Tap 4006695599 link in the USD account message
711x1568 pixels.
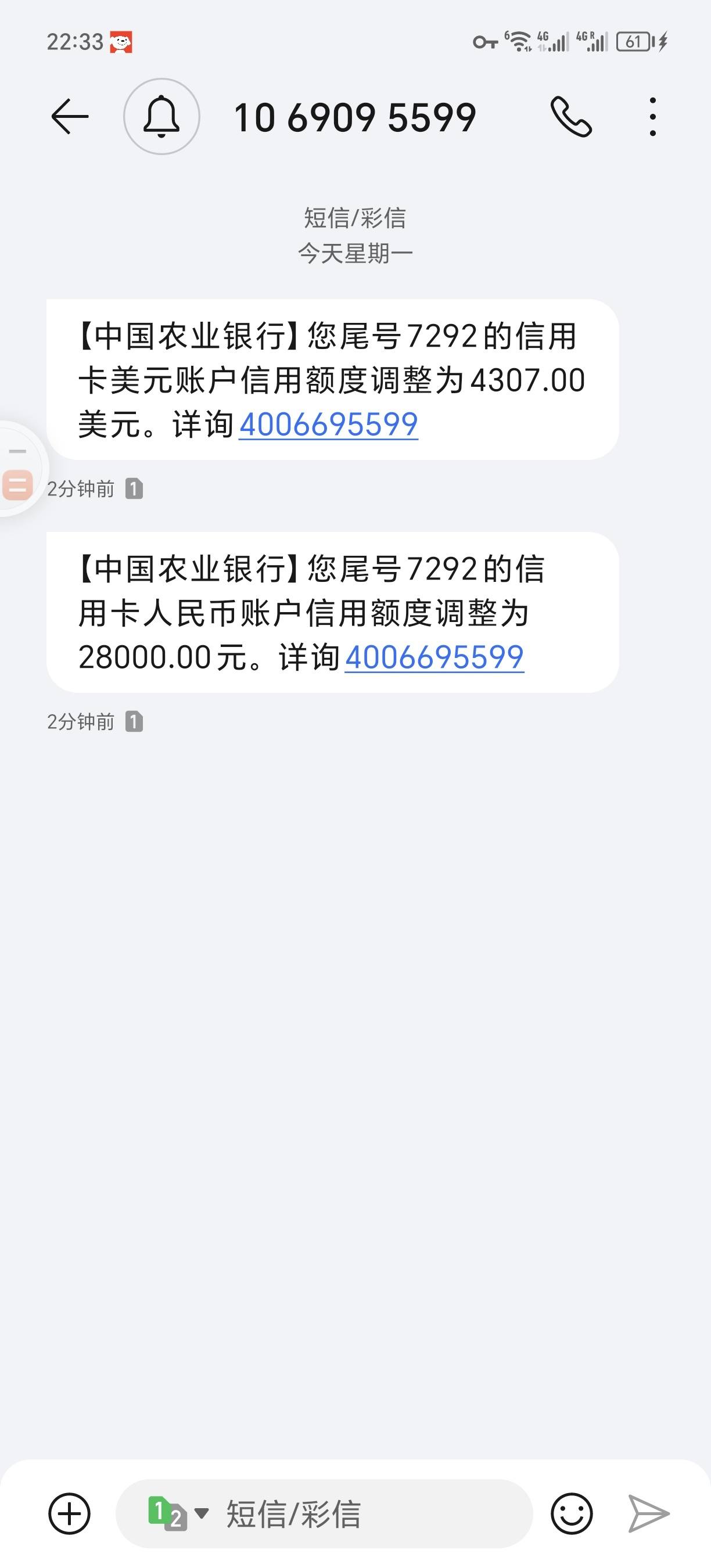(328, 425)
